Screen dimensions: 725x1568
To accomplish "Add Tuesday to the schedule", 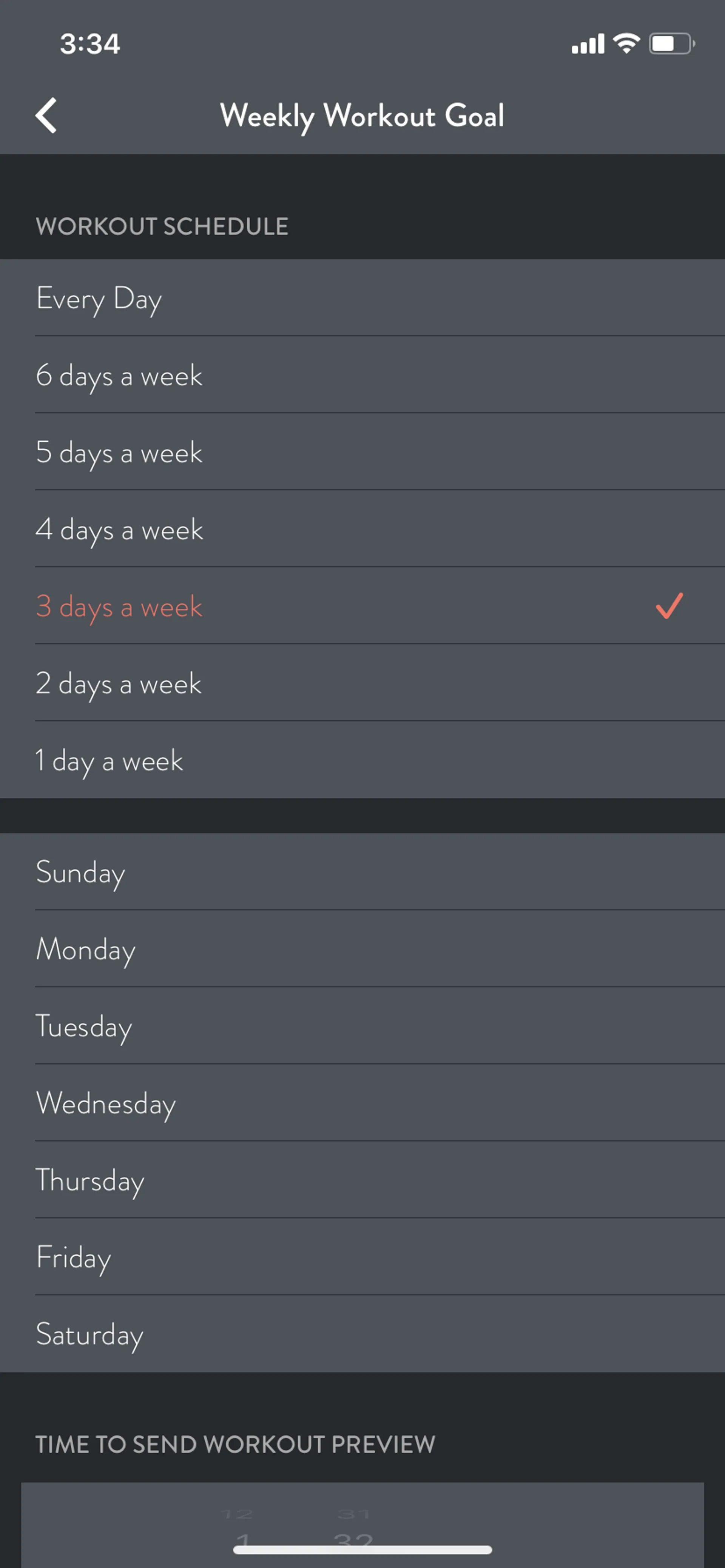I will (x=362, y=1026).
